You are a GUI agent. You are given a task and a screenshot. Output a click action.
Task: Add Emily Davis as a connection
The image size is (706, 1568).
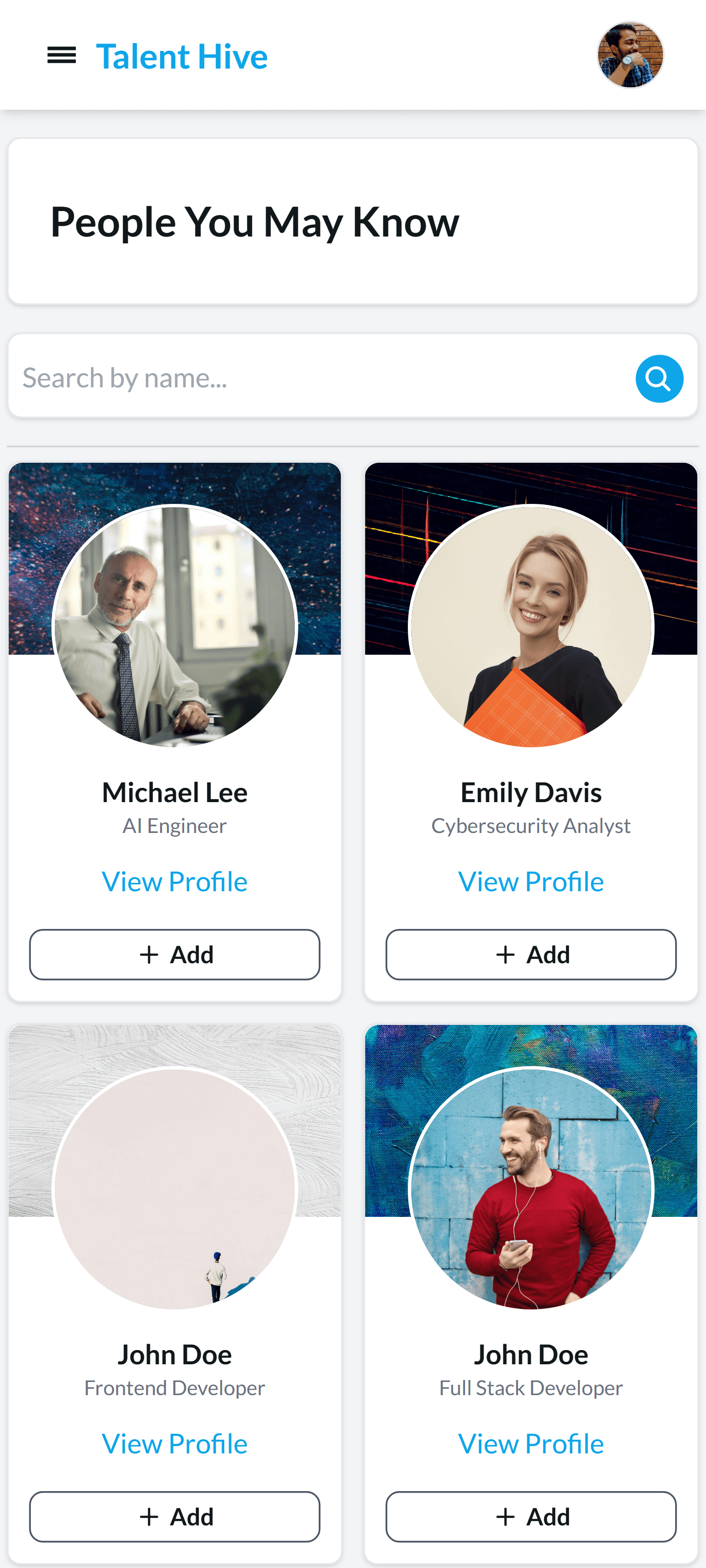click(531, 954)
